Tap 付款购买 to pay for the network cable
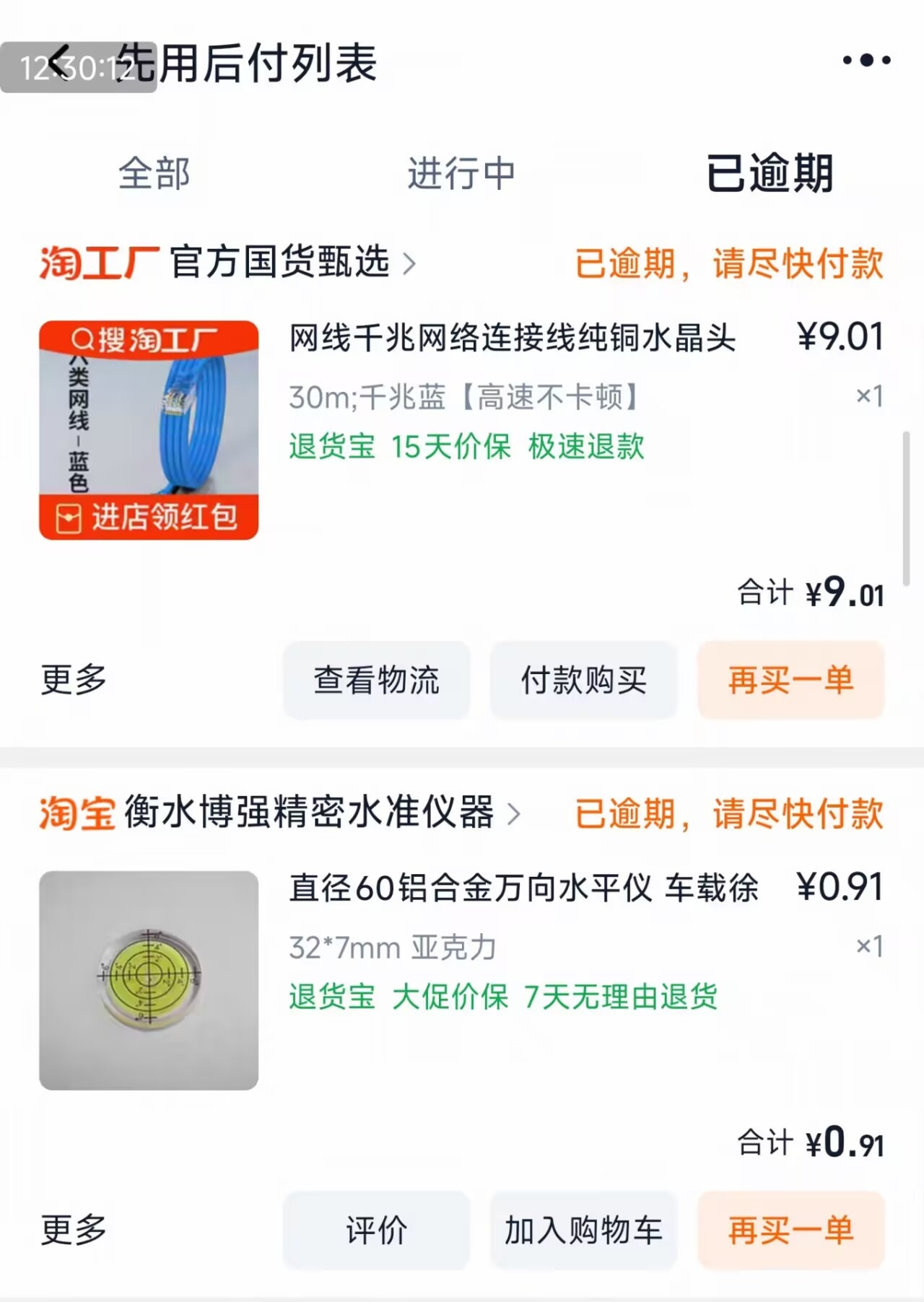Viewport: 924px width, 1302px height. coord(583,680)
